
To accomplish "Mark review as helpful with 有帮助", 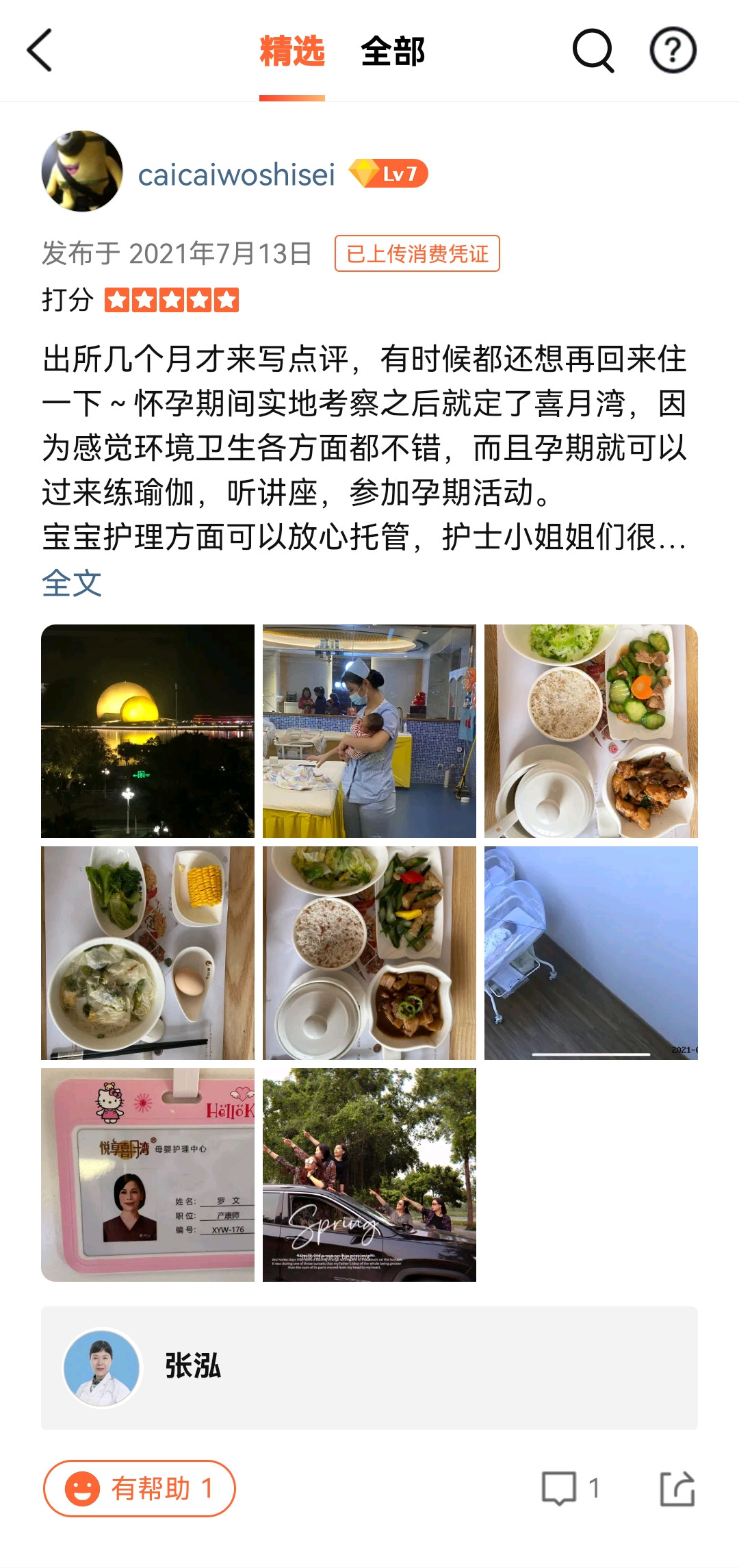I will click(140, 1488).
